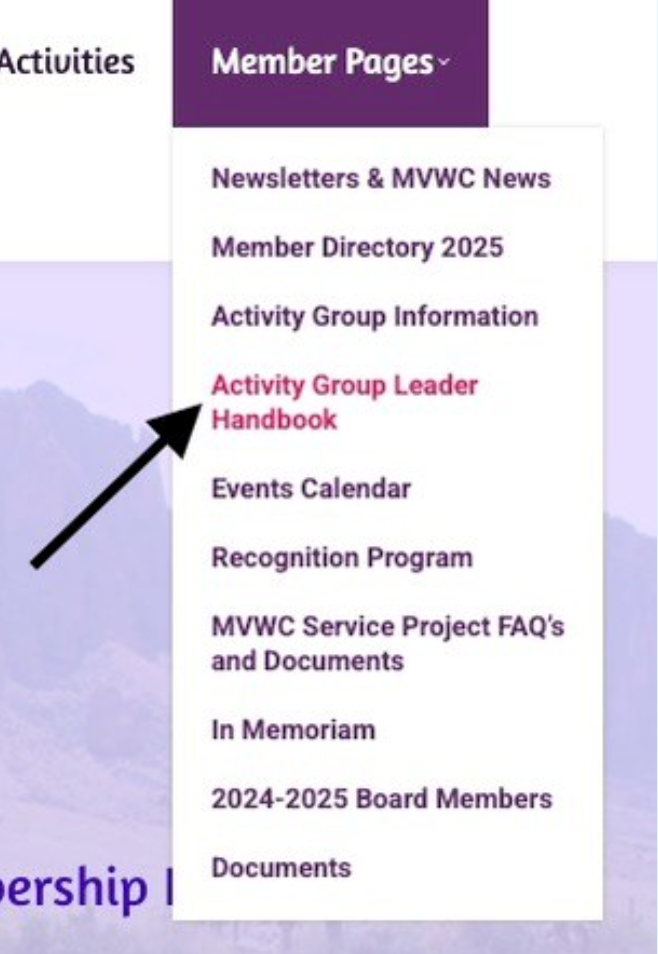Tap the Documents menu entry
Viewport: 658px width, 954px height.
pos(281,867)
